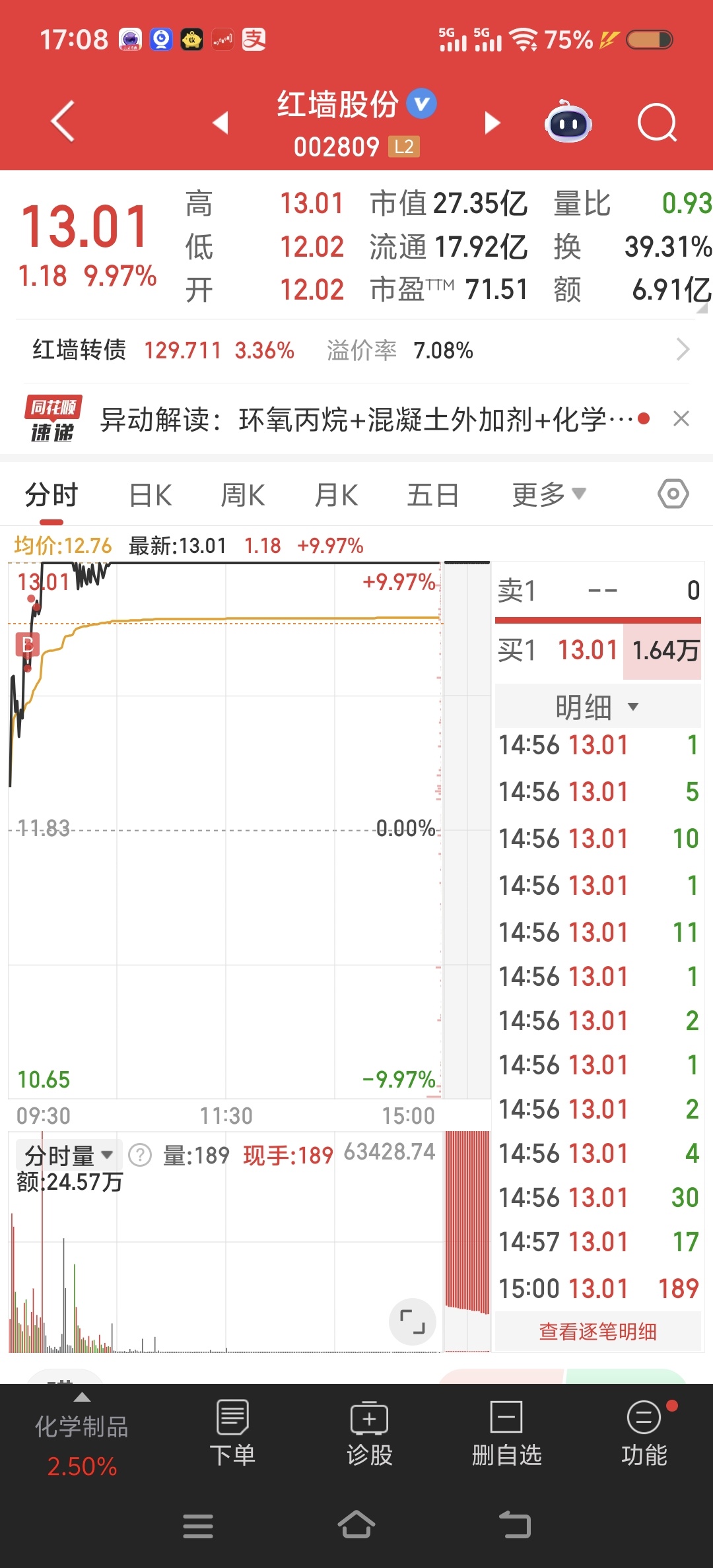This screenshot has width=713, height=1568.
Task: Switch to the previous stock with left triangle
Action: coord(221,122)
